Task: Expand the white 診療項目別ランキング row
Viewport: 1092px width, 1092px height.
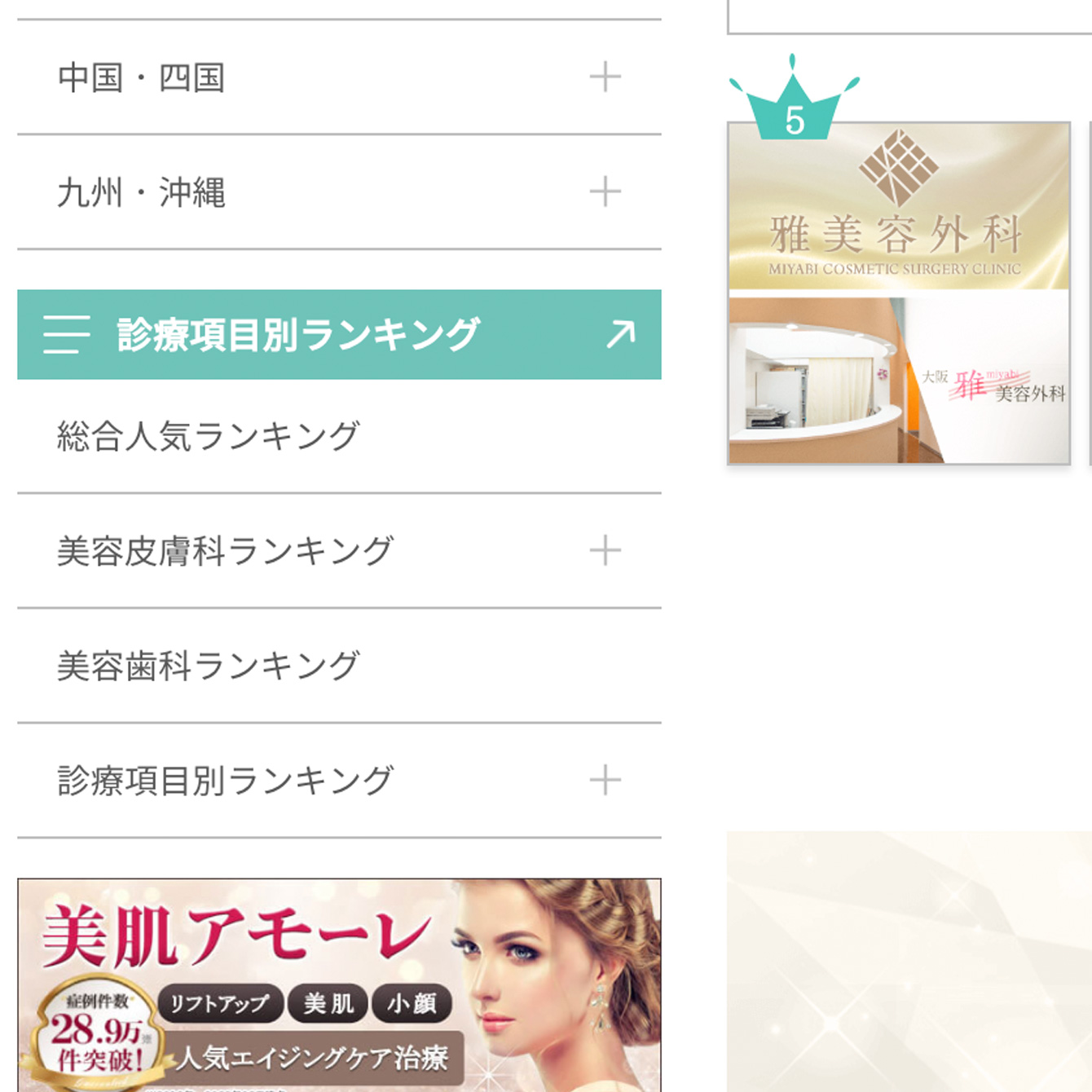Action: (x=605, y=781)
